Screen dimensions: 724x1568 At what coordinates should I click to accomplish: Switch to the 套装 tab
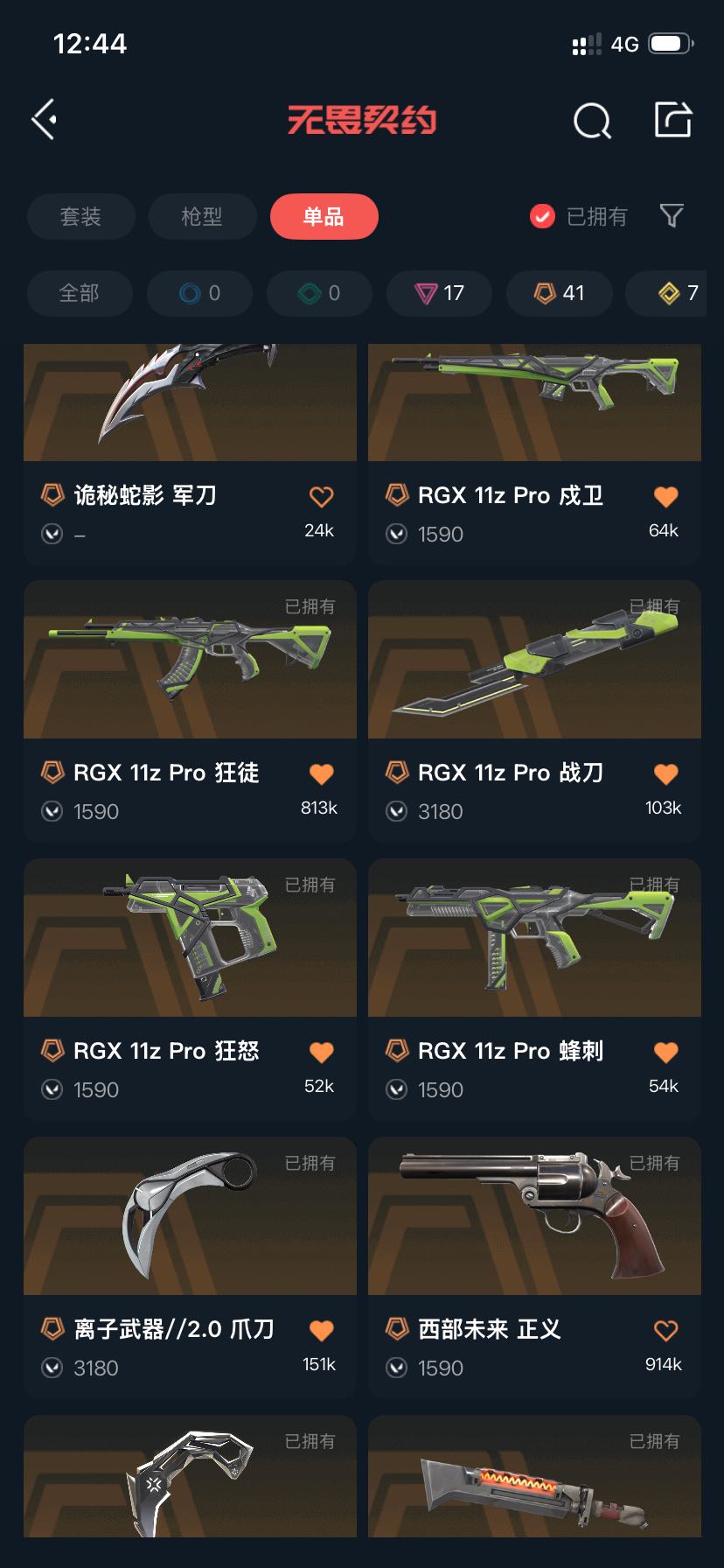coord(80,216)
